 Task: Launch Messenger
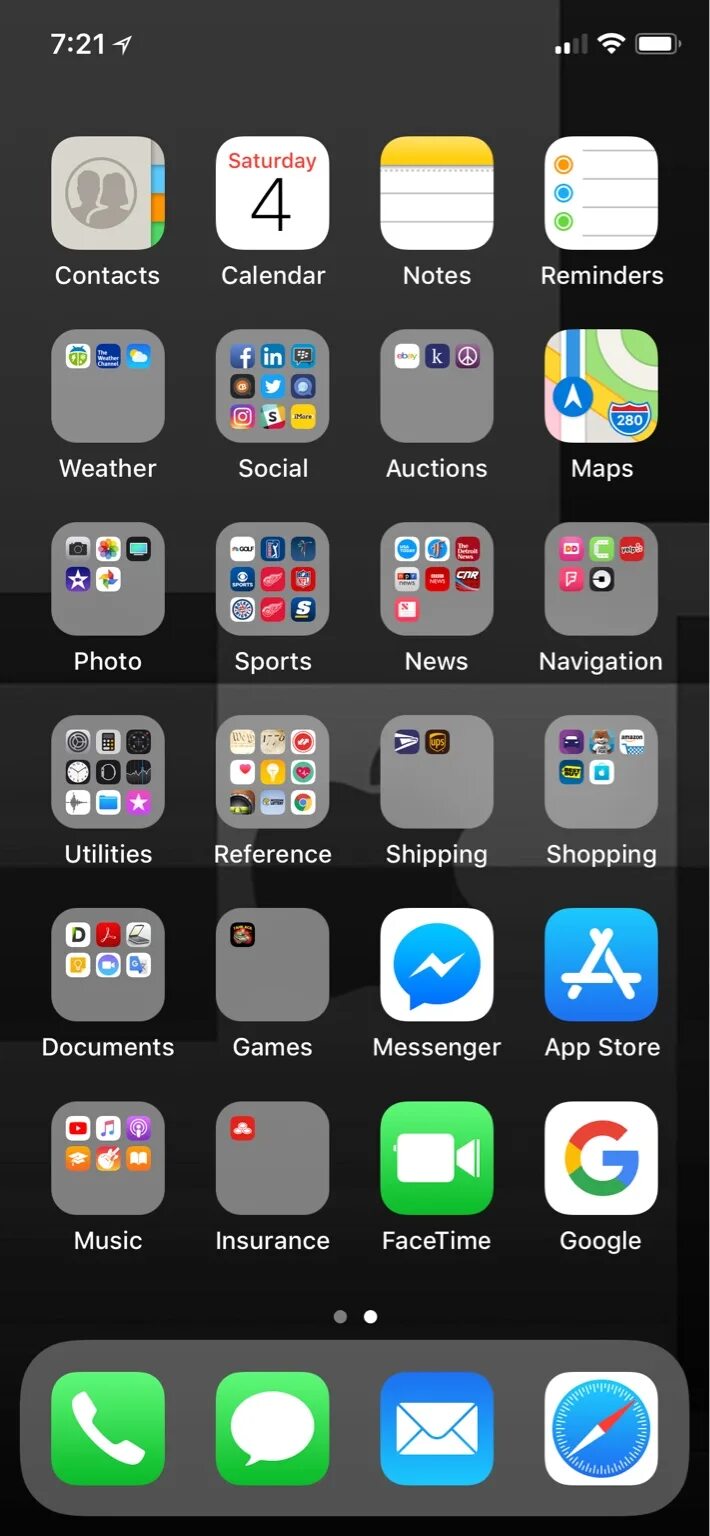[437, 965]
